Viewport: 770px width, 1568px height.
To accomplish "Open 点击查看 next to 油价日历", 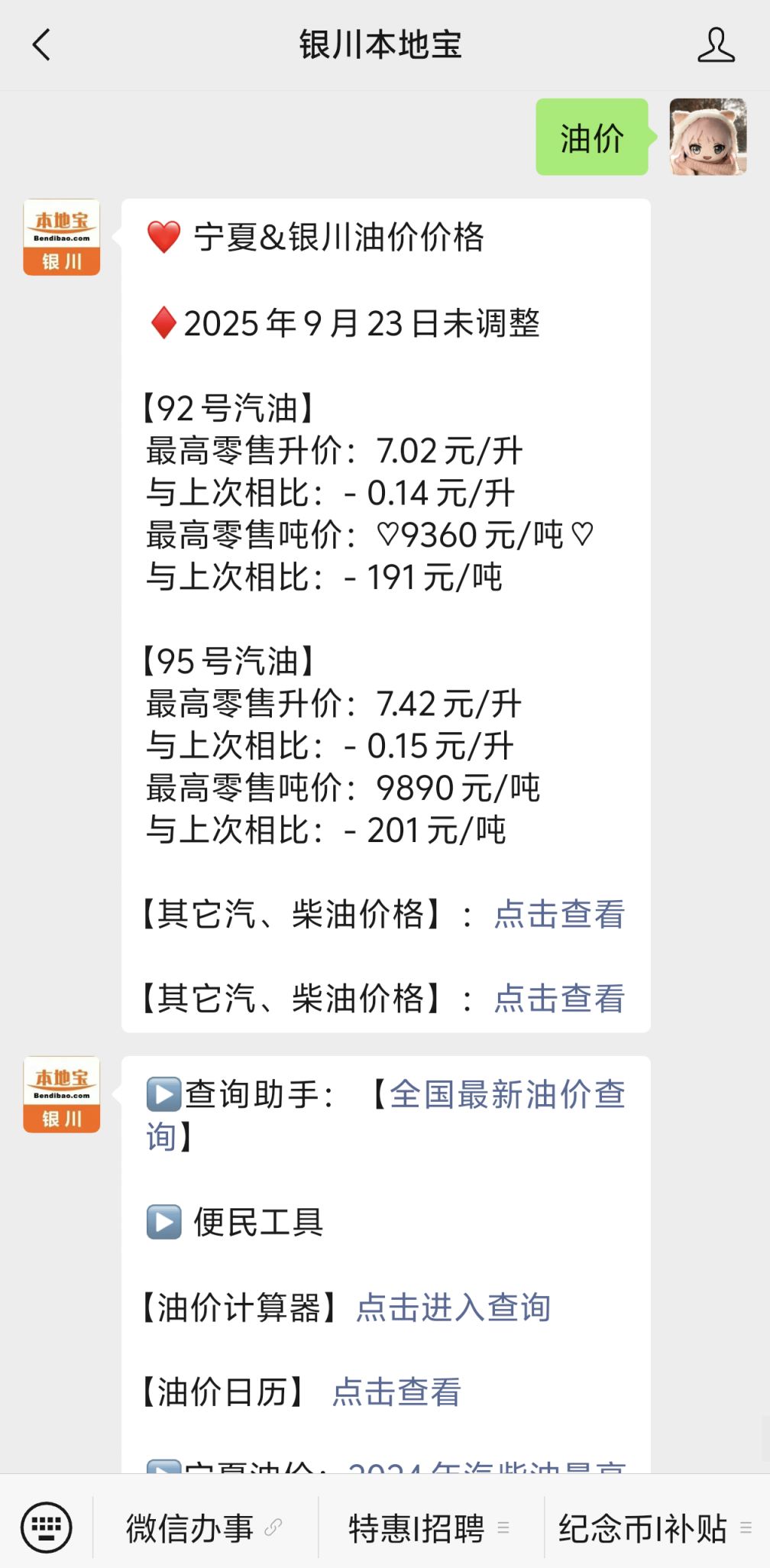I will [x=396, y=1392].
